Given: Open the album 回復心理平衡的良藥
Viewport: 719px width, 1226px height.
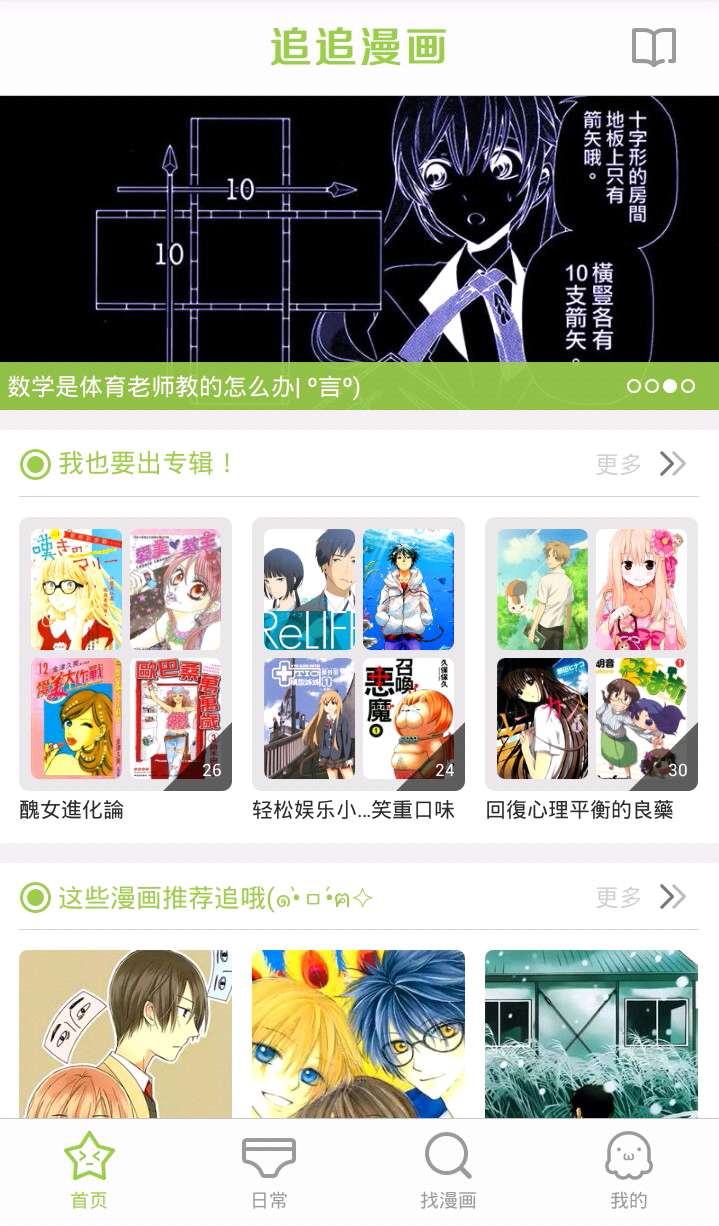Looking at the screenshot, I should [591, 654].
